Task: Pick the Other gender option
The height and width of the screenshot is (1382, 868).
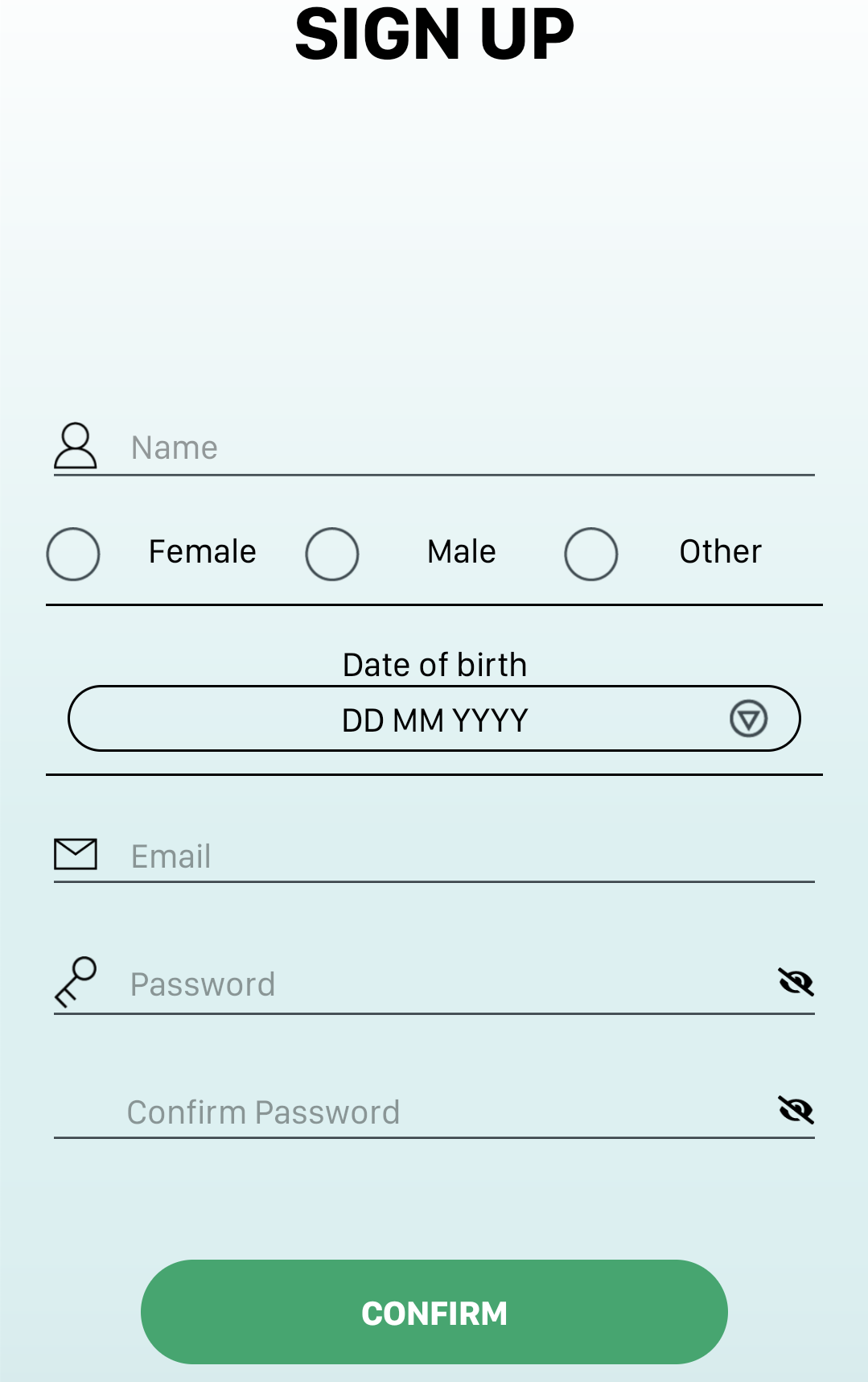Action: click(x=591, y=554)
